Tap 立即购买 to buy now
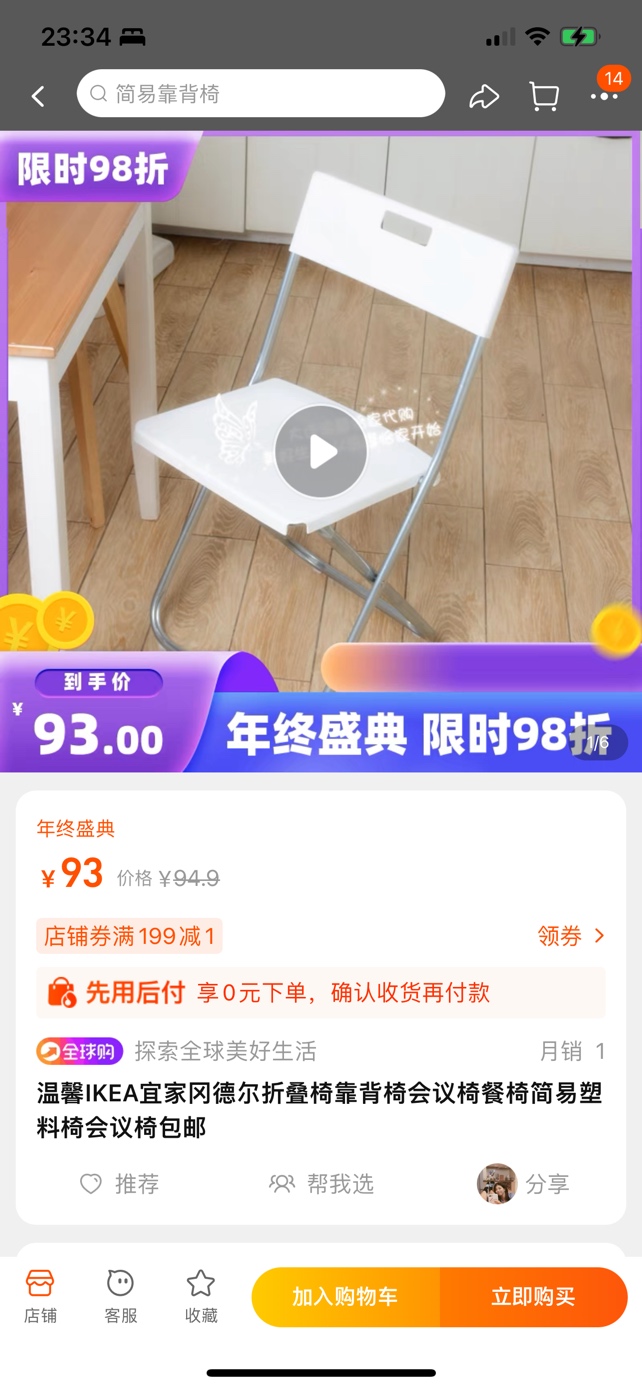This screenshot has height=1389, width=642. 533,1297
